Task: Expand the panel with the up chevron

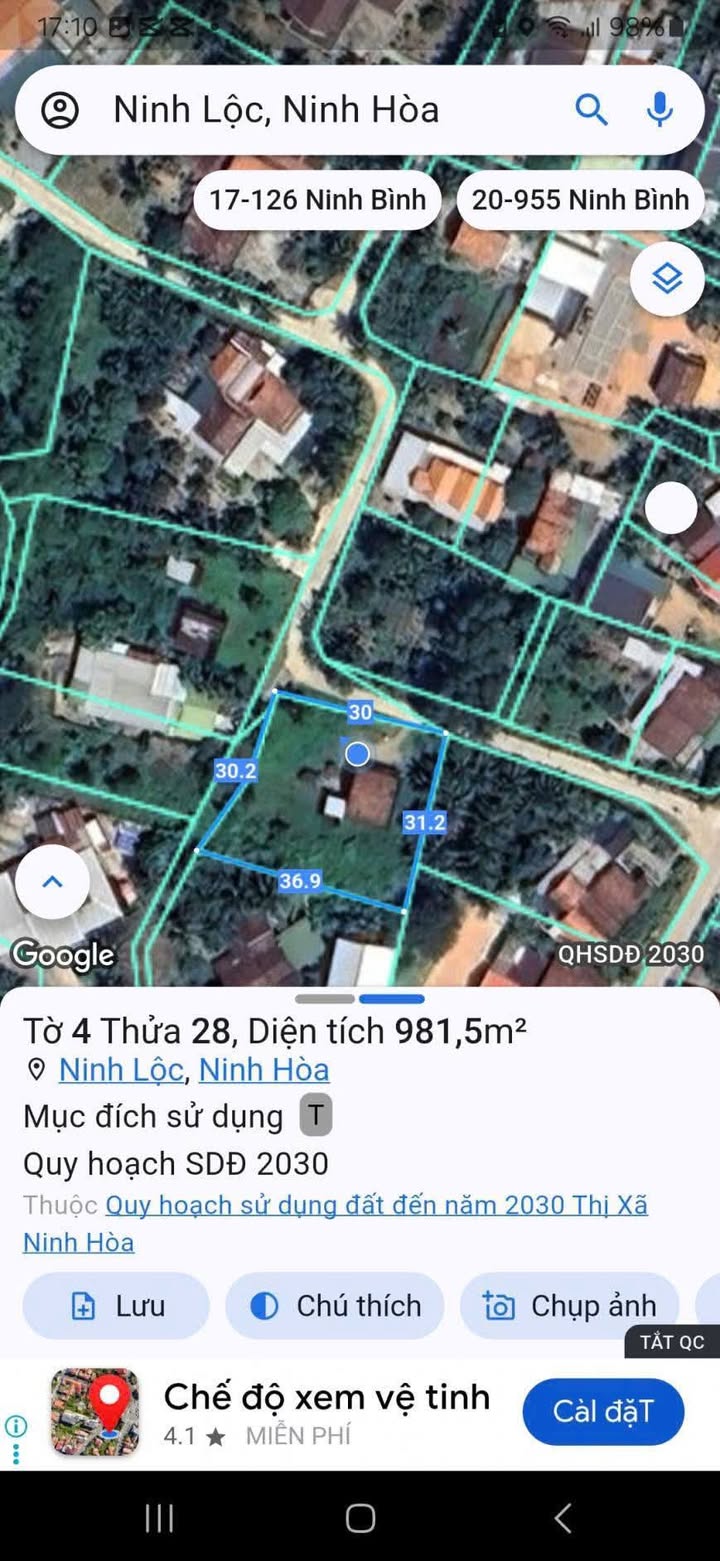Action: pos(52,882)
